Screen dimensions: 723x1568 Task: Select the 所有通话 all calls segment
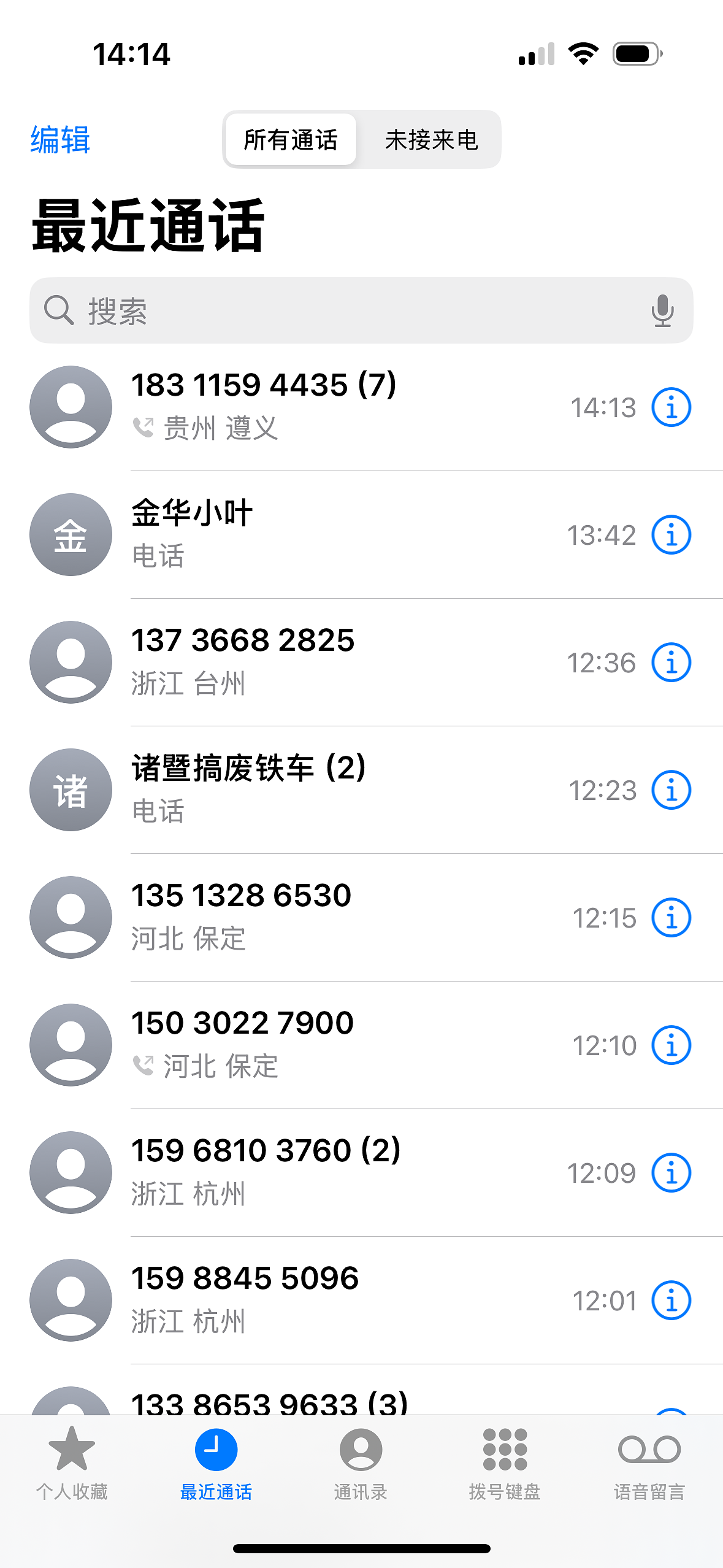[x=291, y=140]
